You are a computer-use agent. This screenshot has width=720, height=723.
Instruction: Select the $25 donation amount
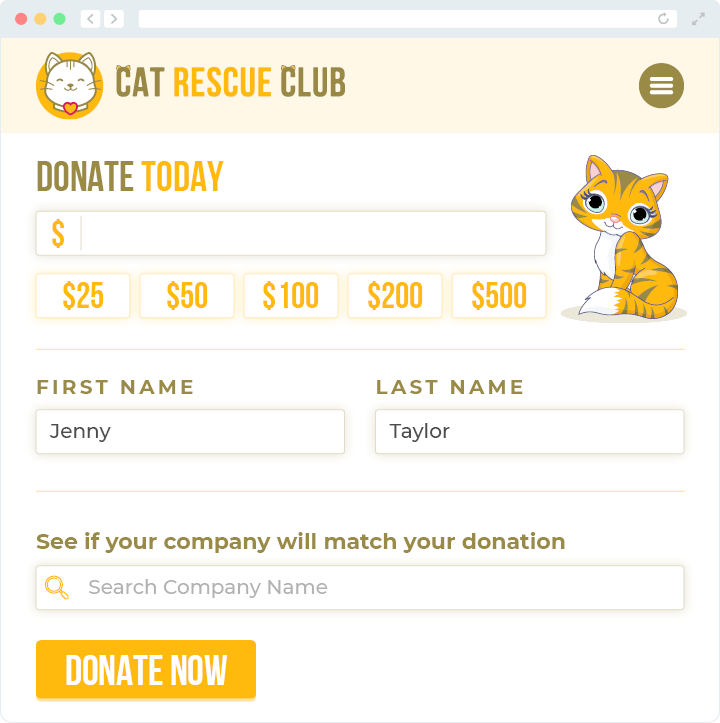click(x=83, y=295)
